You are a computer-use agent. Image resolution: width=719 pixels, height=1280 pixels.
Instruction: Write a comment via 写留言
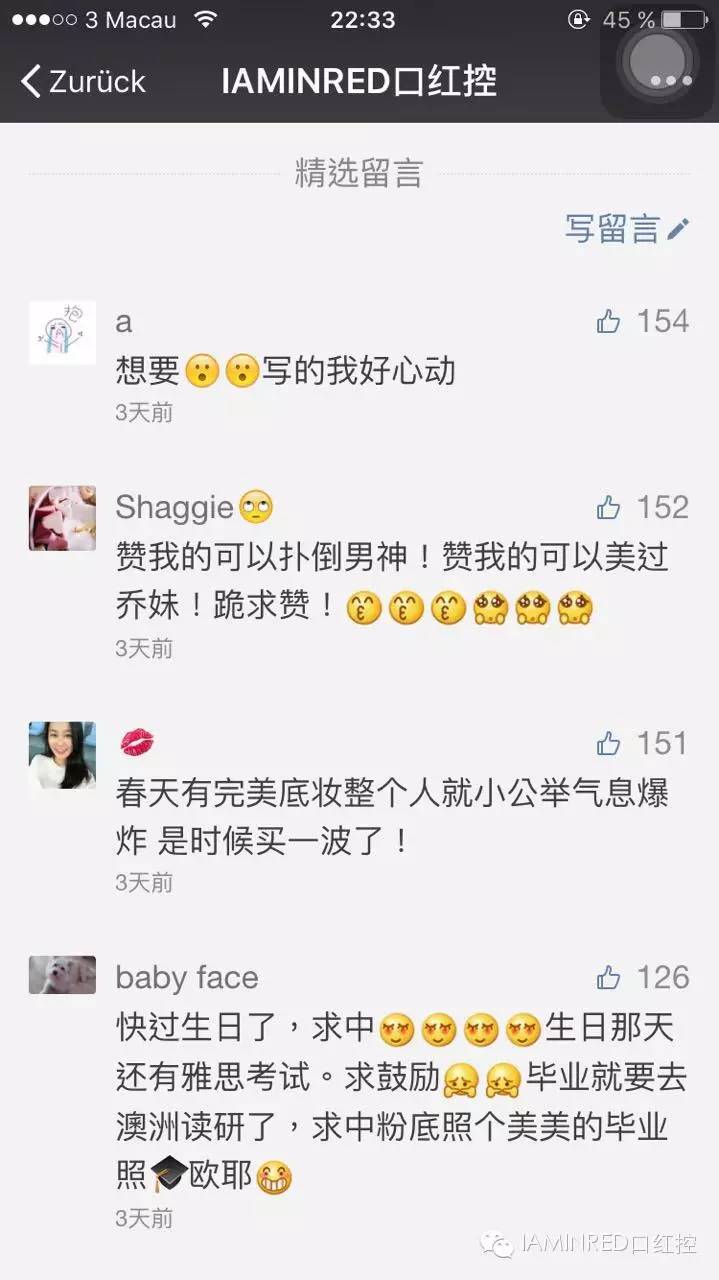(627, 229)
